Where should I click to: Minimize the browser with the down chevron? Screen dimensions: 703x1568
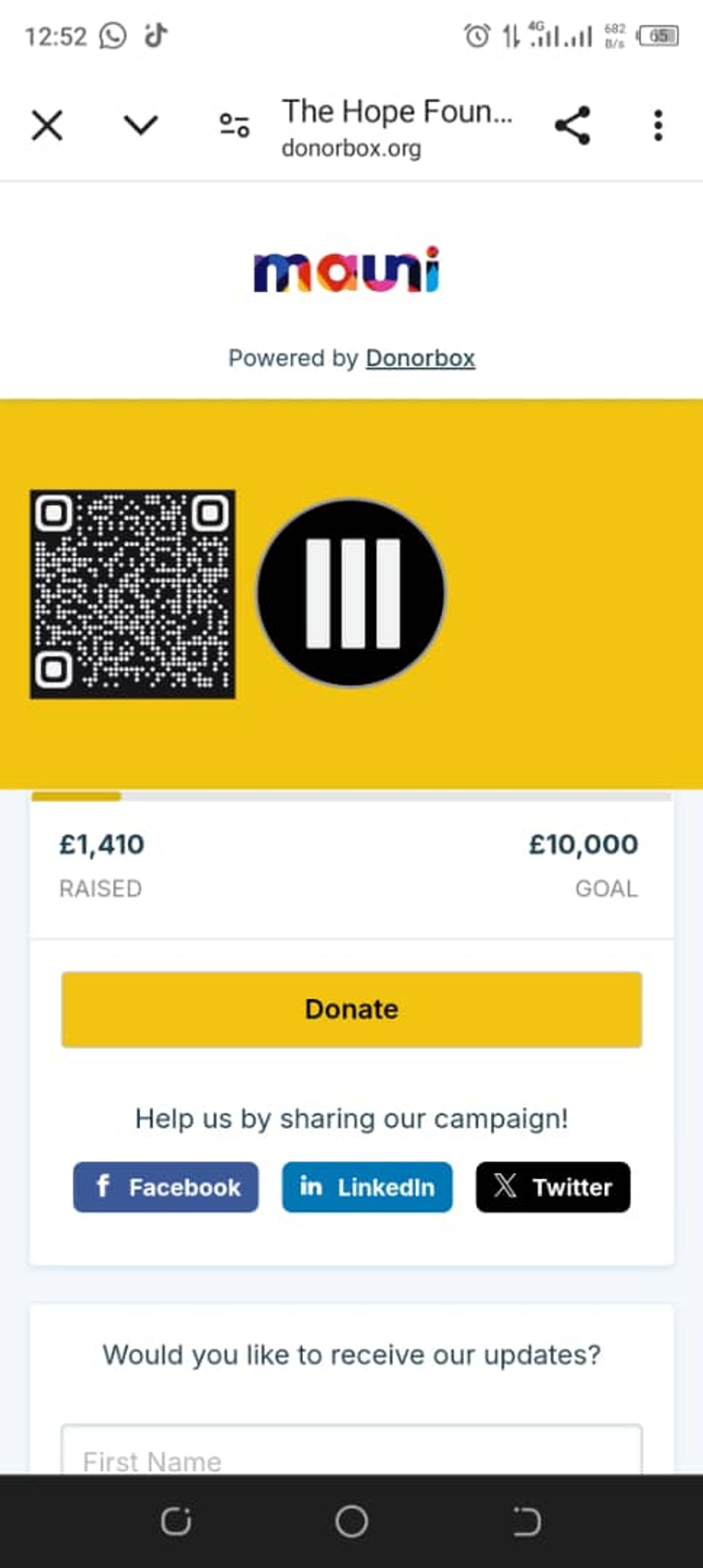(x=141, y=125)
